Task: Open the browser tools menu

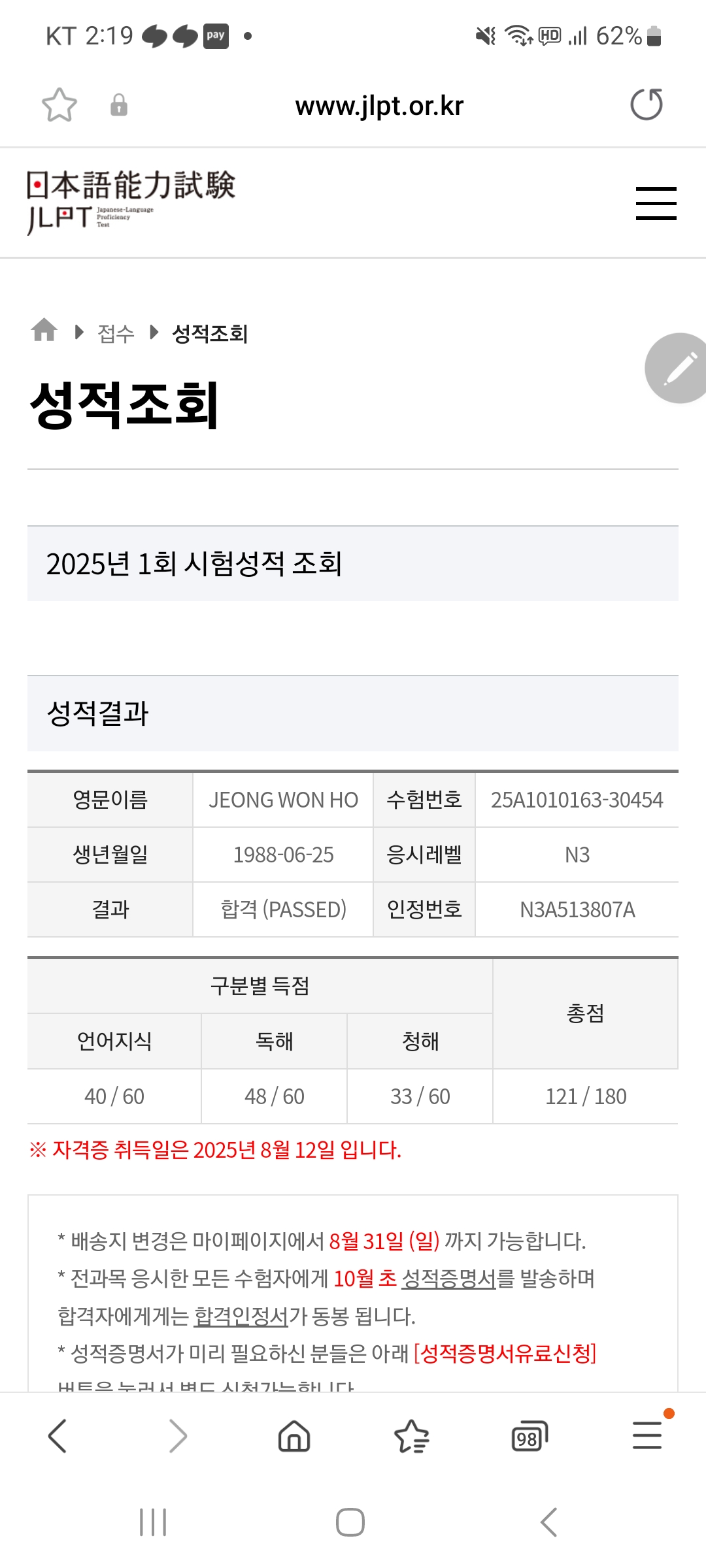Action: [647, 1436]
